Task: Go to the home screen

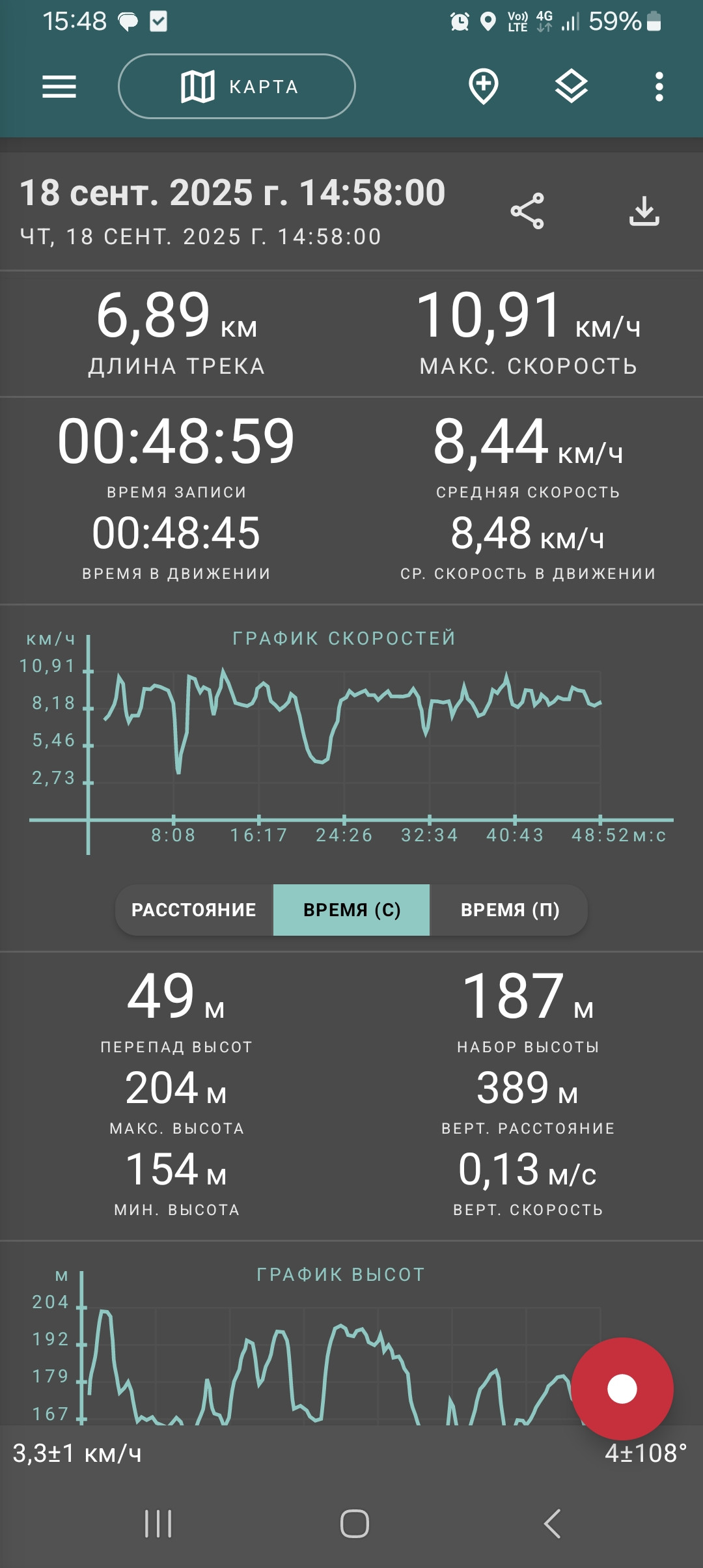Action: point(355,1524)
